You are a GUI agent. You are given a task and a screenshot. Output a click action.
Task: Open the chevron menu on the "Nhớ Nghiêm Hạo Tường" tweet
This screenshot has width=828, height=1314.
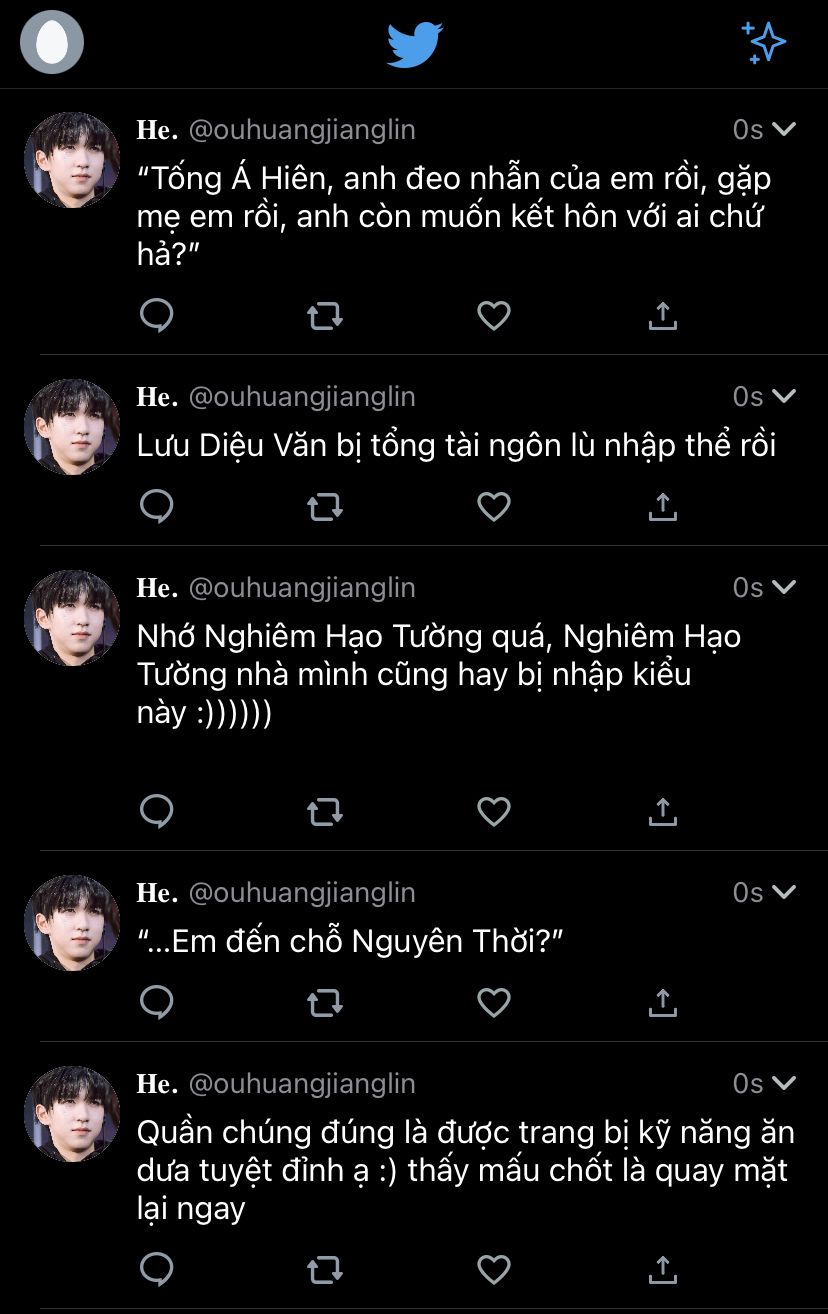click(785, 587)
